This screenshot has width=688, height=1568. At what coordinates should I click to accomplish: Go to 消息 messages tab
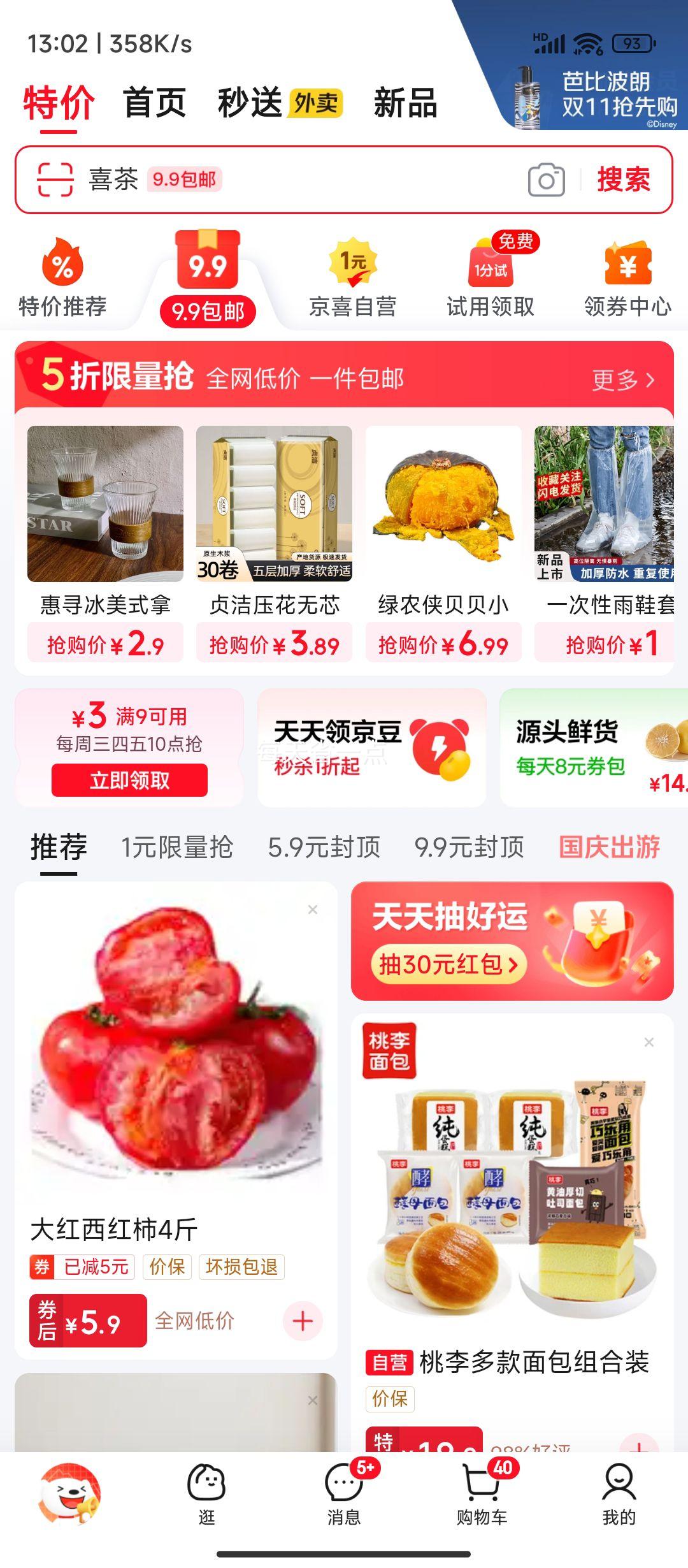click(x=344, y=1495)
